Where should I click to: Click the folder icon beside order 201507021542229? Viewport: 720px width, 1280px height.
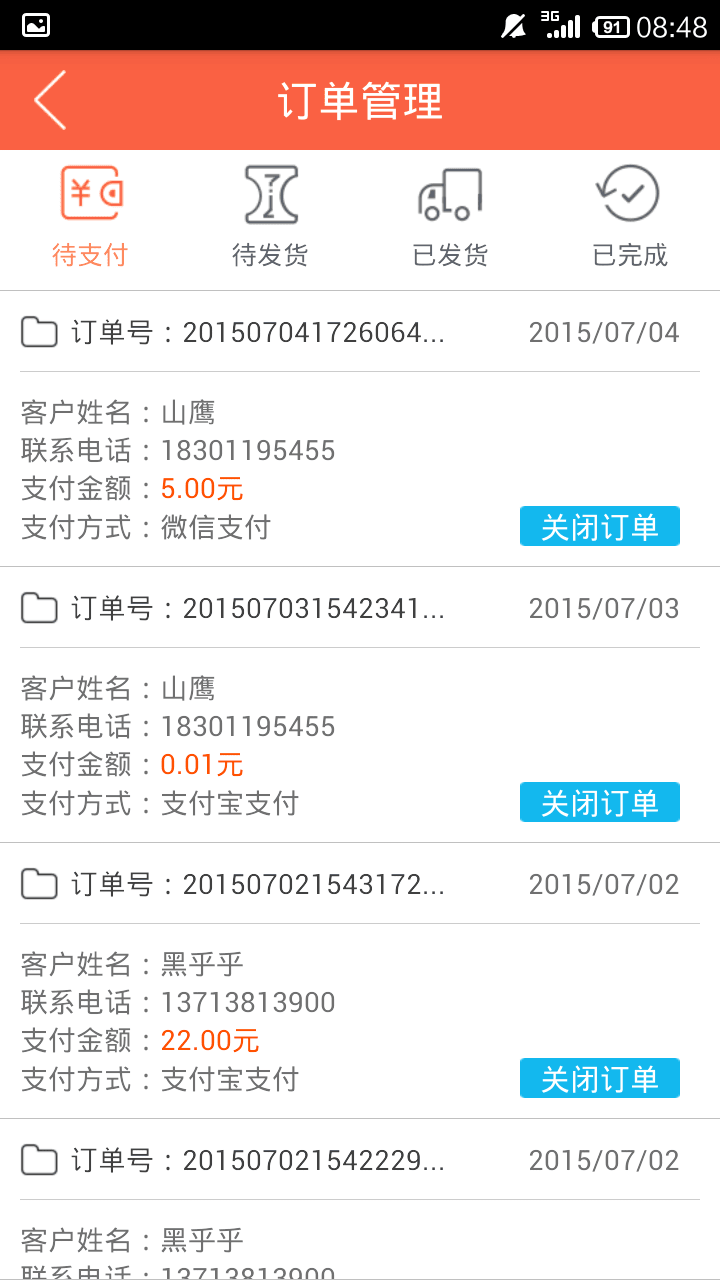pos(38,1159)
